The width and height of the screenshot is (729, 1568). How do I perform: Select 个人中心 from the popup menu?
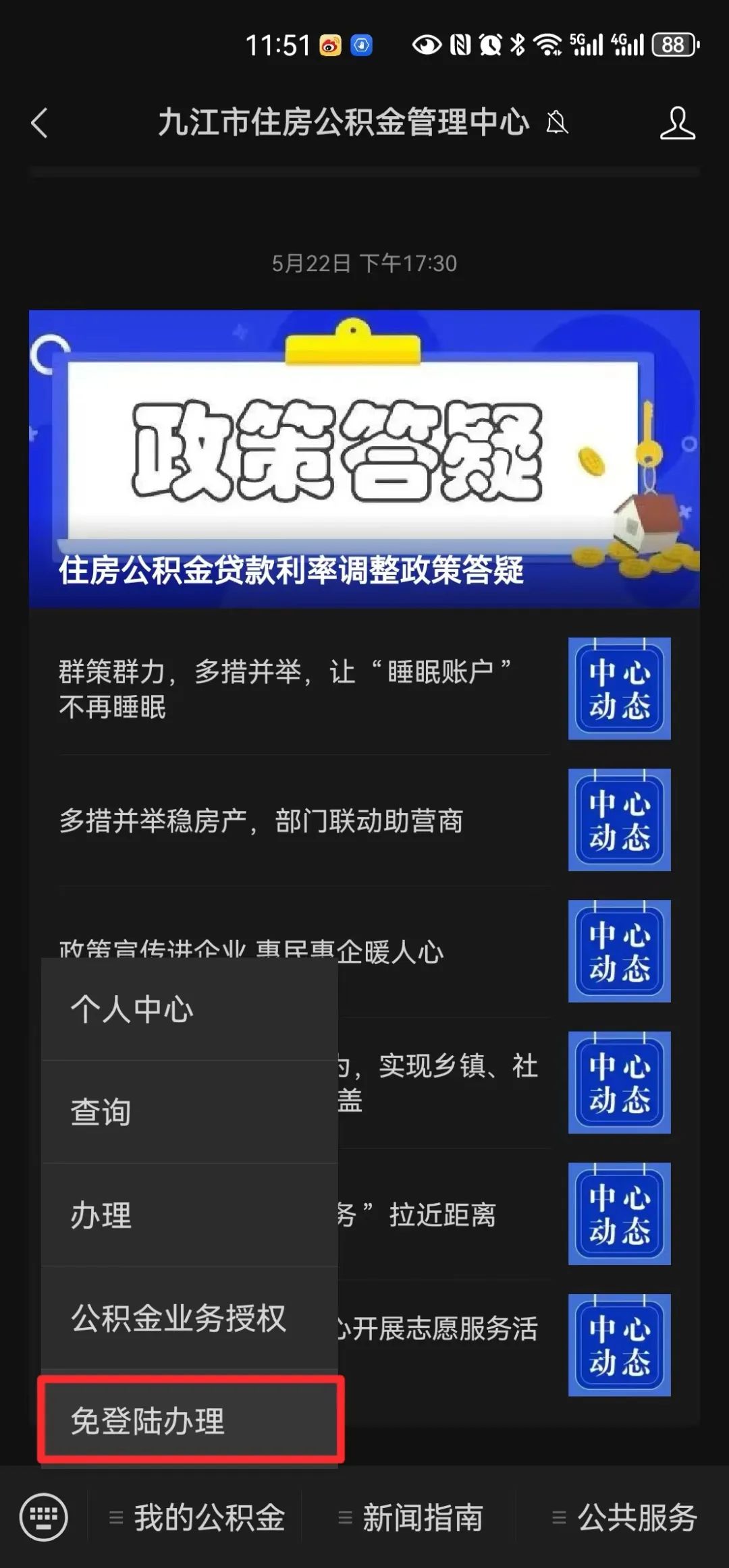[189, 1009]
